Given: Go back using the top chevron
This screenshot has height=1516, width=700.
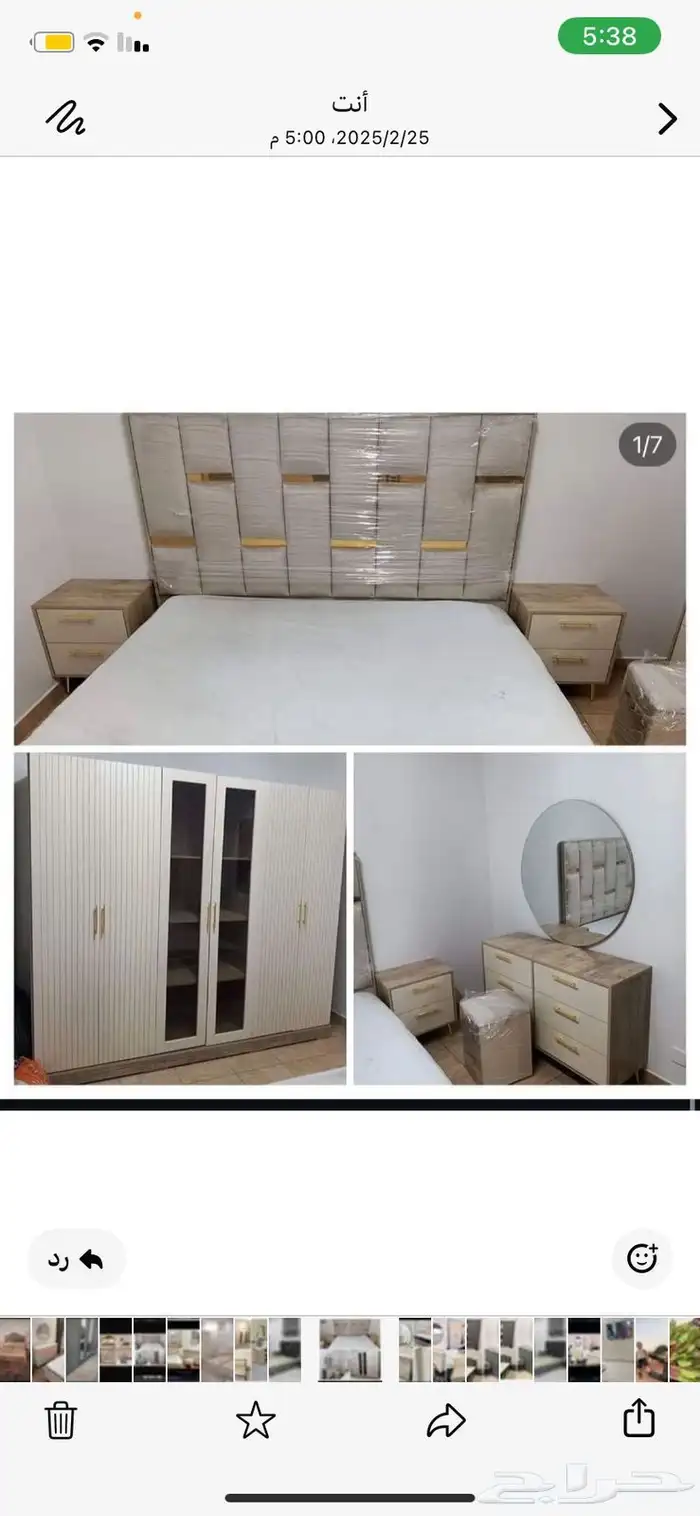Looking at the screenshot, I should click(667, 119).
